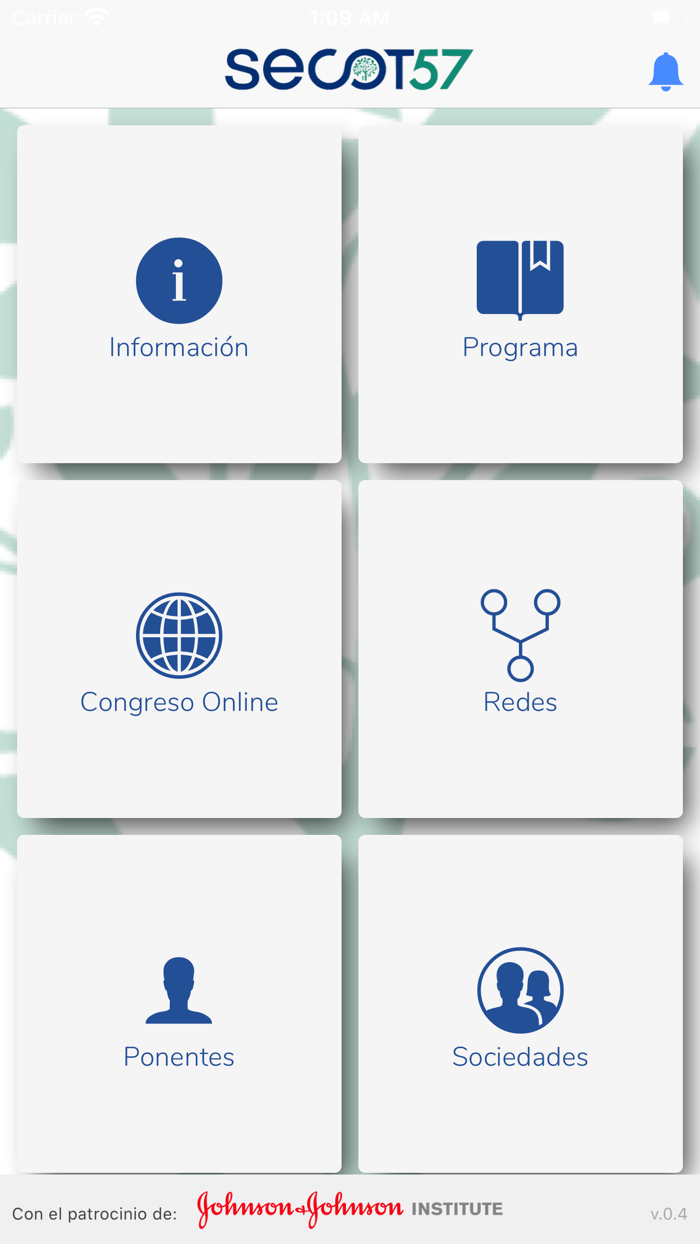Select the Redes tile
This screenshot has height=1244, width=700.
[x=520, y=649]
